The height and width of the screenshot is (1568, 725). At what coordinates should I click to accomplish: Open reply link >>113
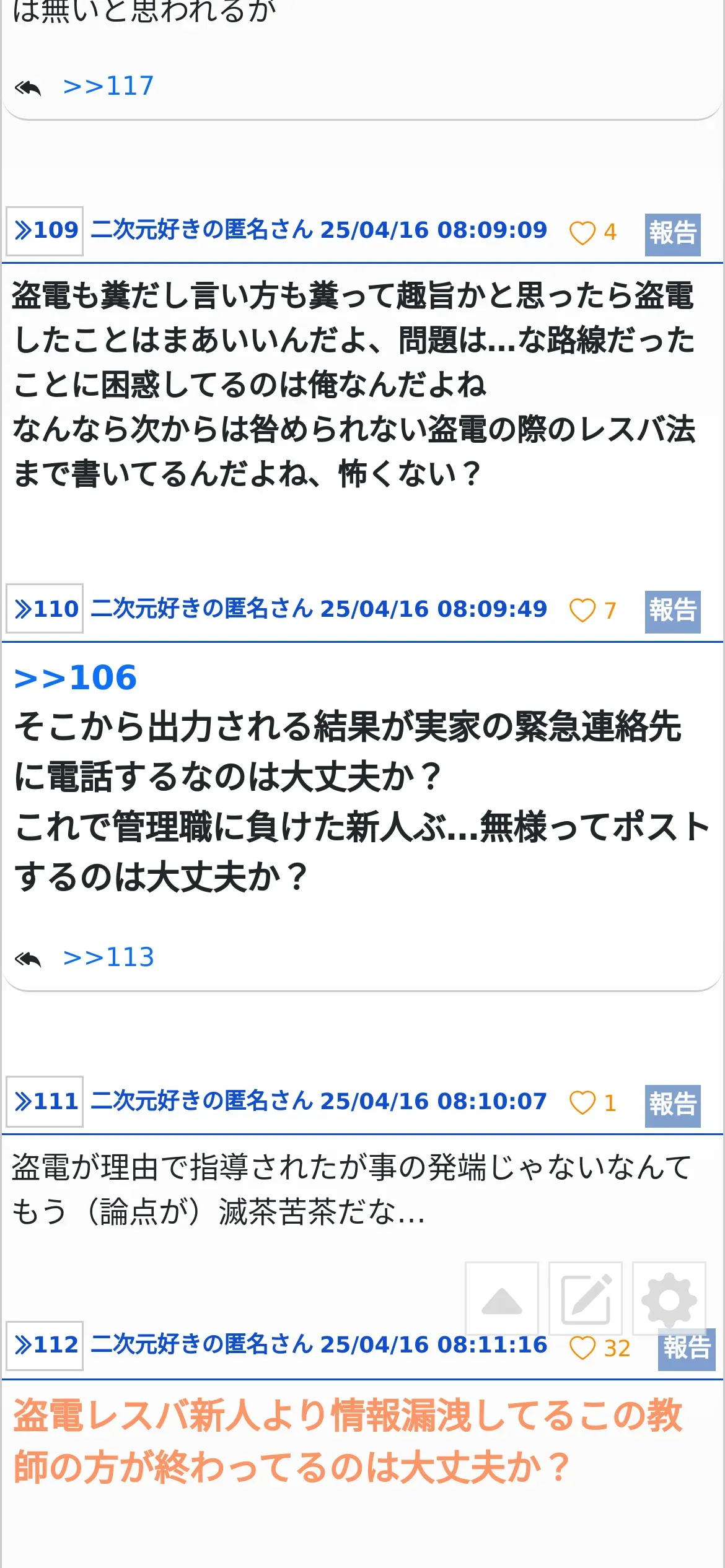tap(108, 957)
